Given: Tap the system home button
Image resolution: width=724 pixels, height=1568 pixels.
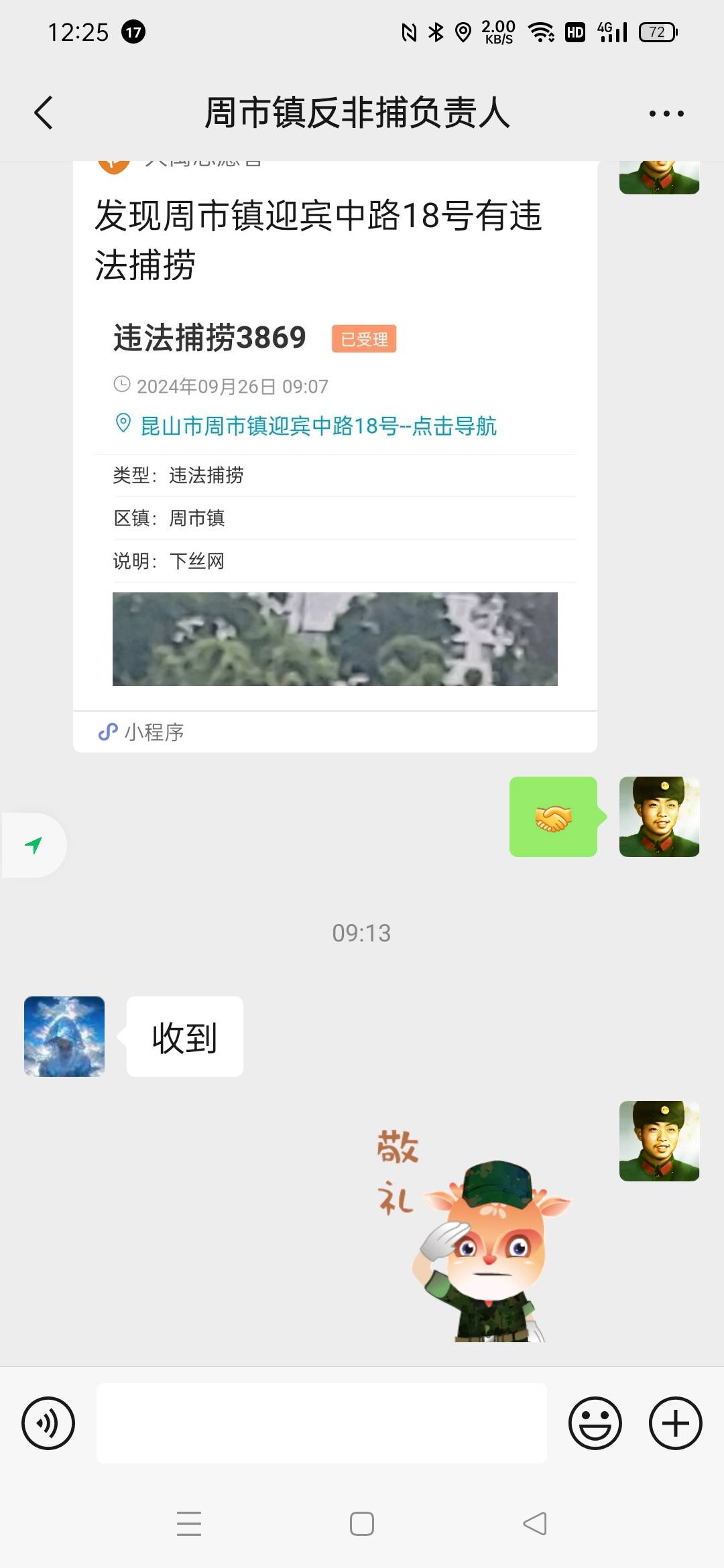Looking at the screenshot, I should 362,1524.
